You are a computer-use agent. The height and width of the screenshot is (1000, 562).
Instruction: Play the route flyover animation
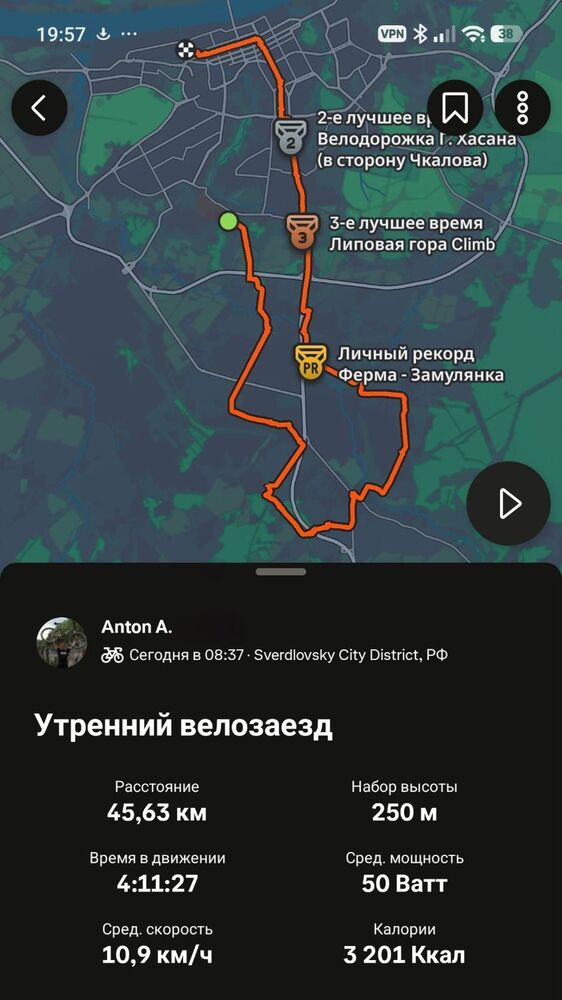pos(508,503)
